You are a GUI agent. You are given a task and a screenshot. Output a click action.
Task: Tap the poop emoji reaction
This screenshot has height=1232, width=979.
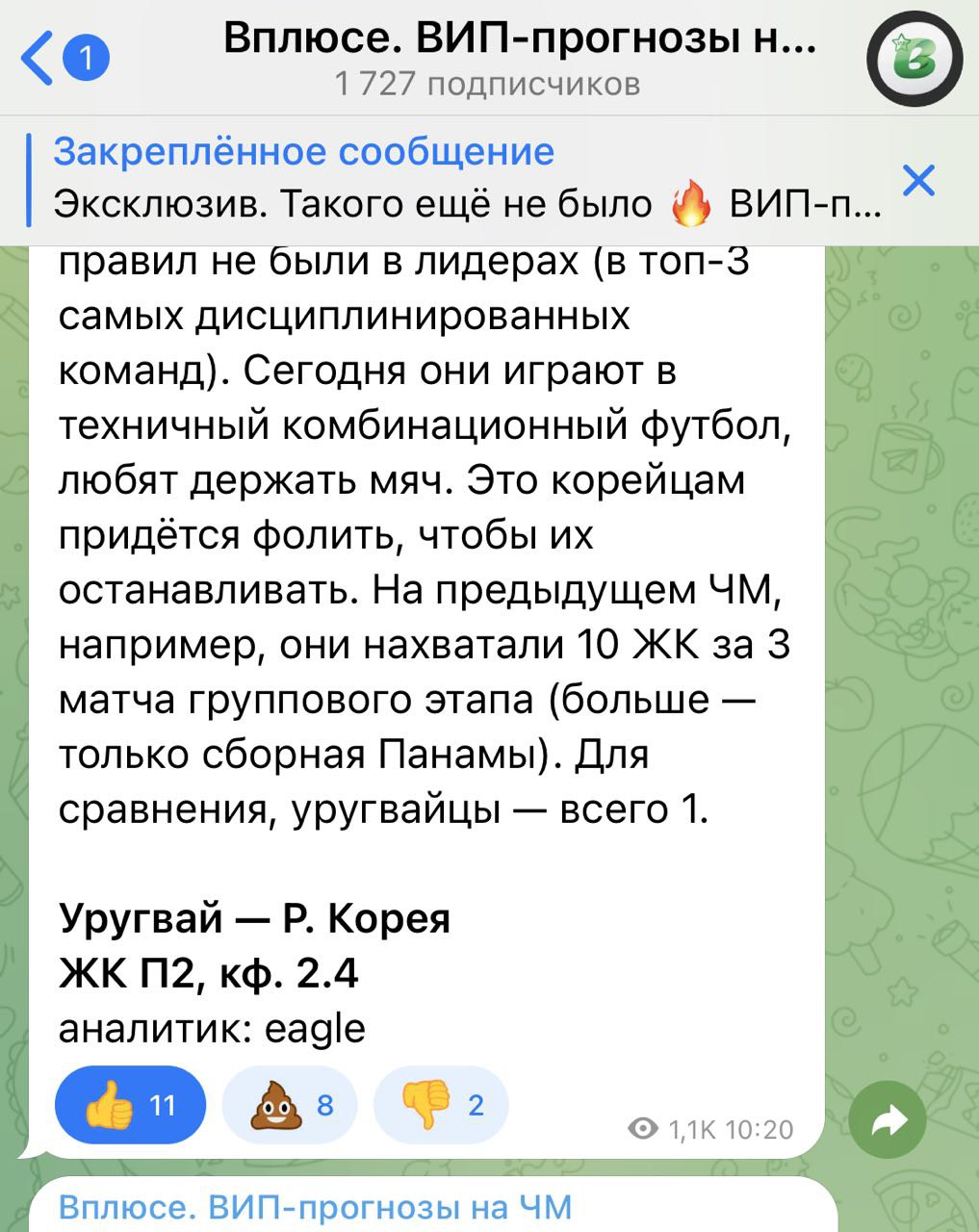point(290,1105)
